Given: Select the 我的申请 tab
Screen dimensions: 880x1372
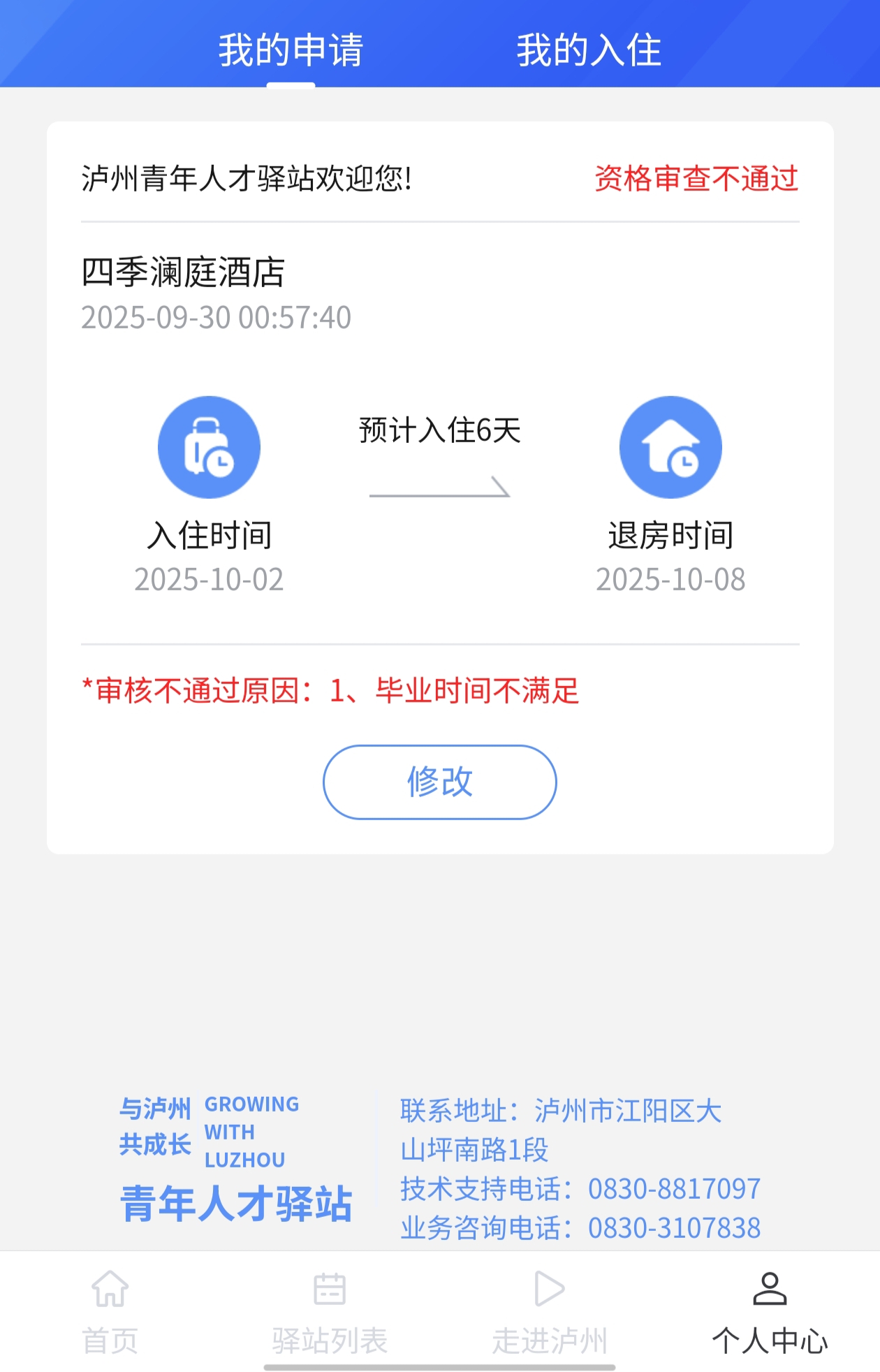Looking at the screenshot, I should pyautogui.click(x=291, y=50).
